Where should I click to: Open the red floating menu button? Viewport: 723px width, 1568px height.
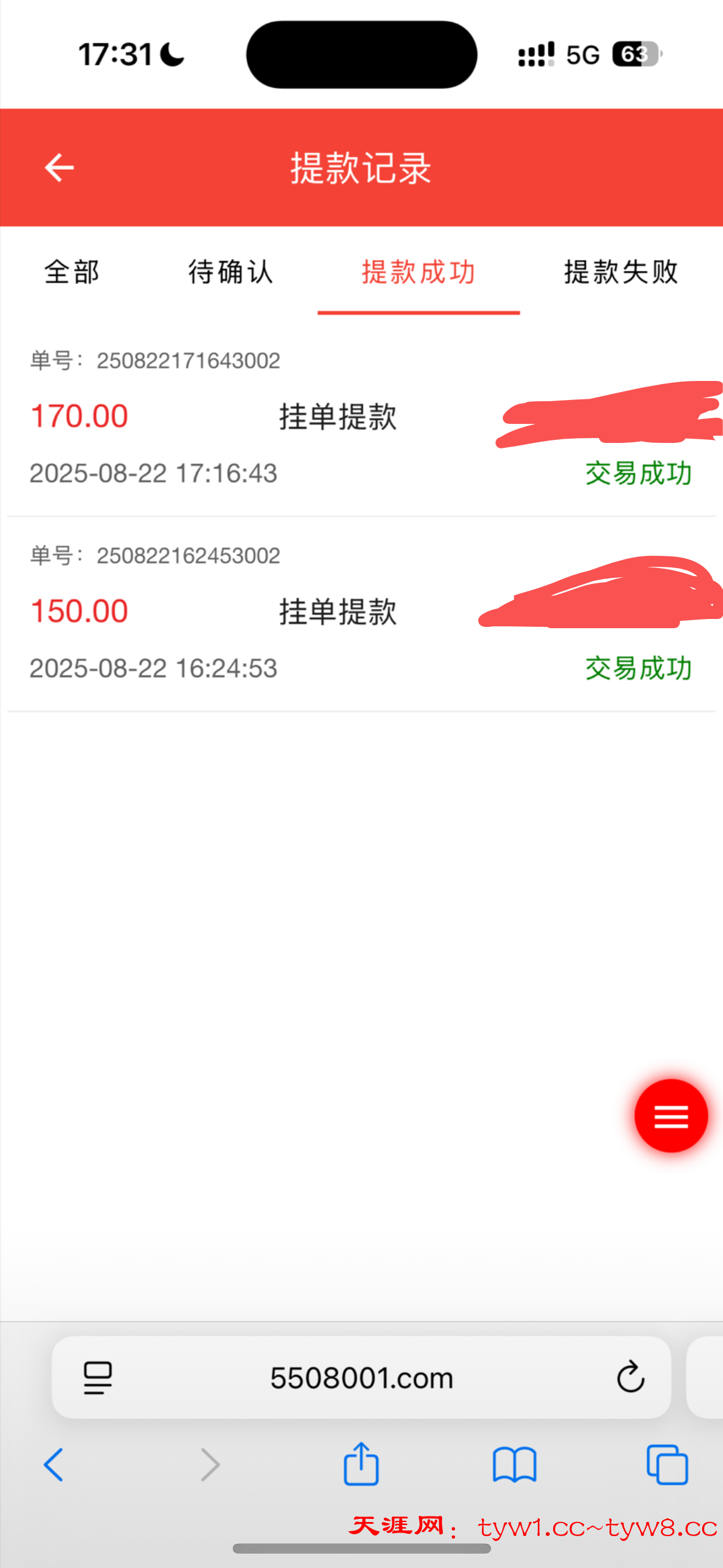tap(671, 1116)
